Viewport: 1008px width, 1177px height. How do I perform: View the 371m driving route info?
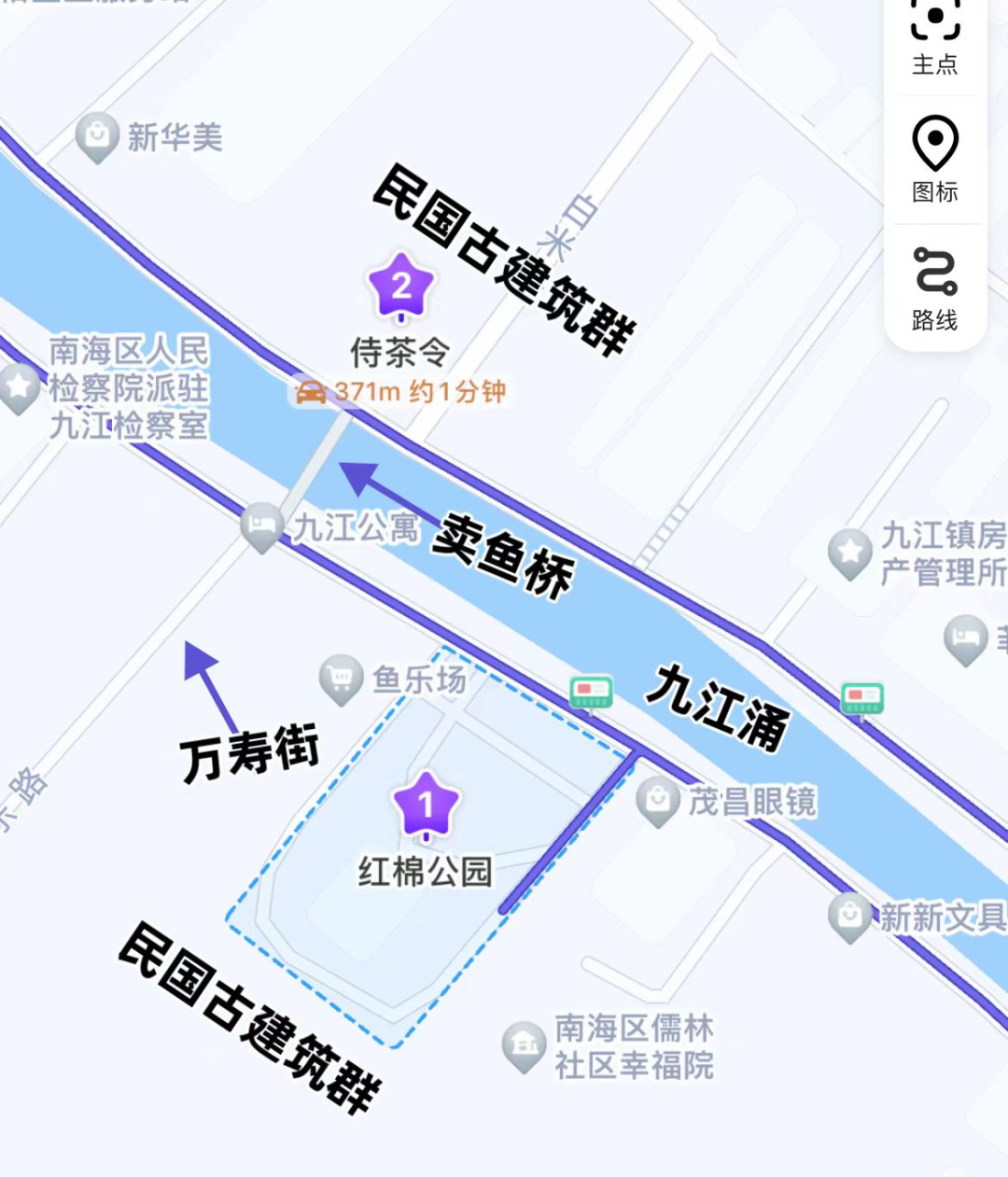399,392
